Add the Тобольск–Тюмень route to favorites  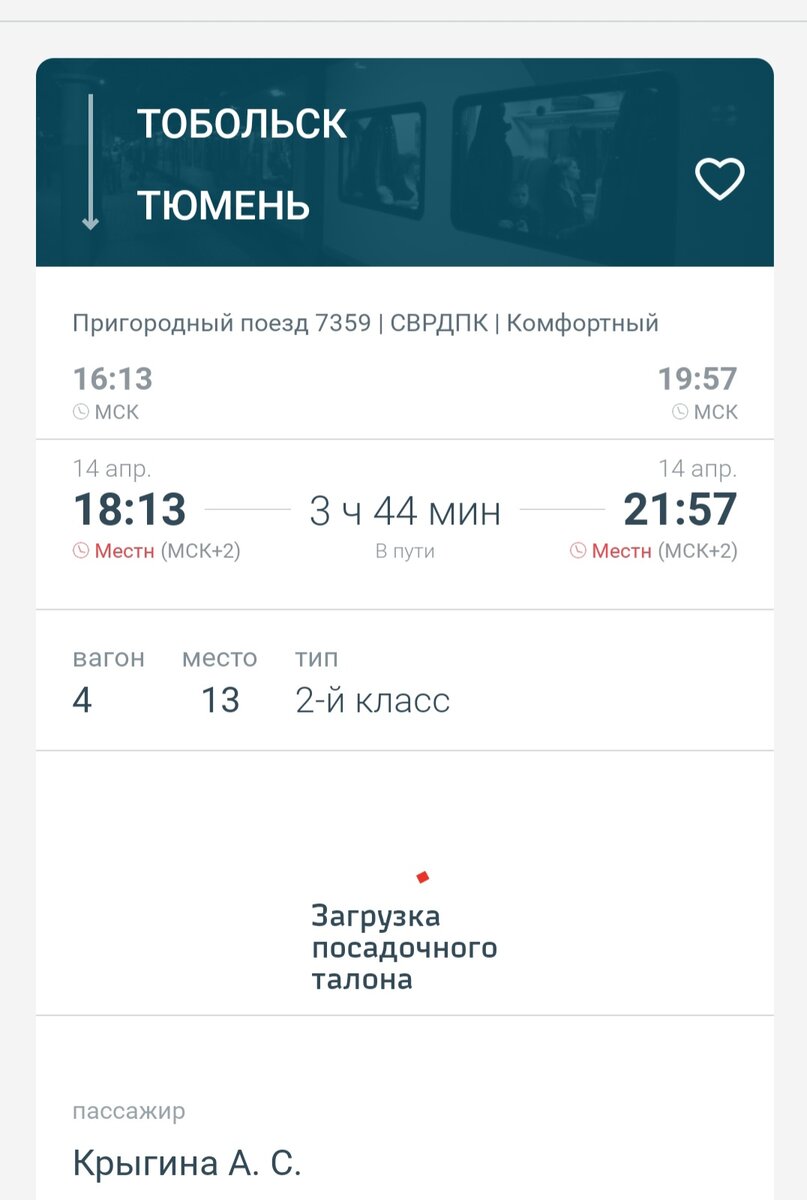click(720, 179)
